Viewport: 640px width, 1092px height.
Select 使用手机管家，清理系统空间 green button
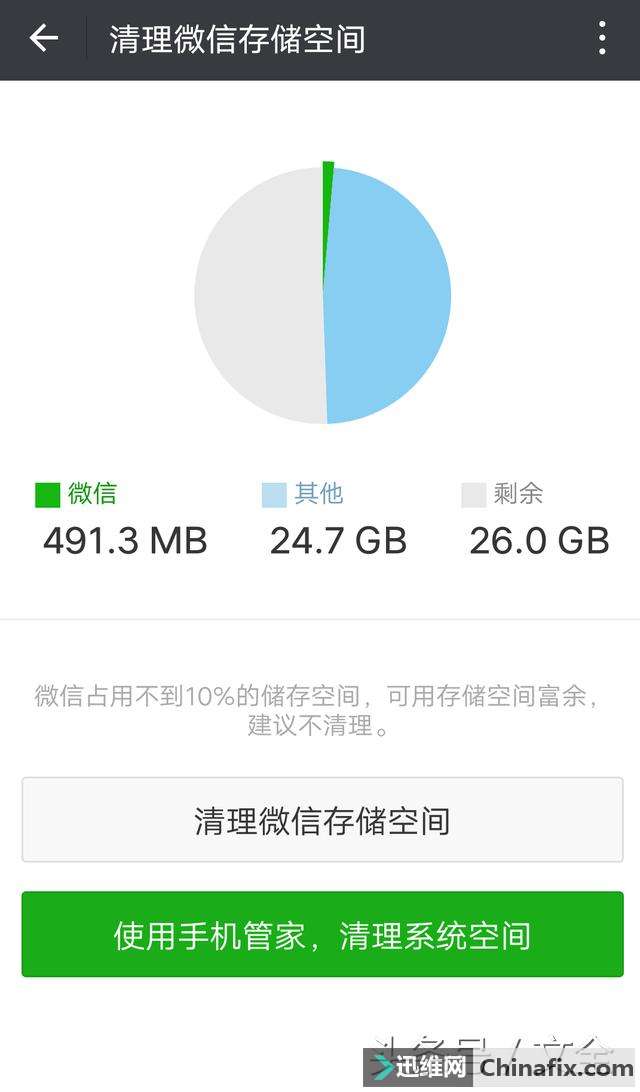click(322, 934)
